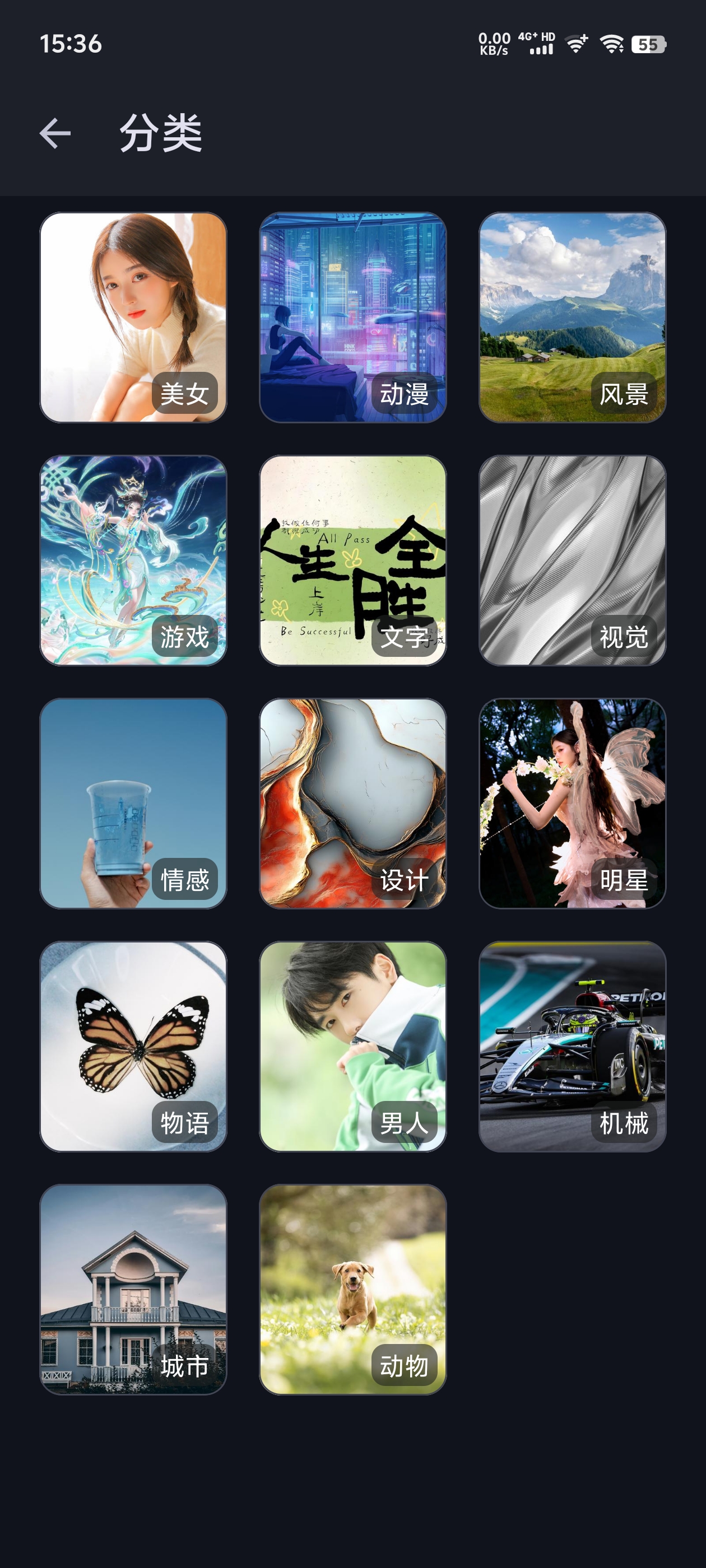Viewport: 706px width, 1568px height.
Task: Open the 物语 butterfly tile
Action: click(x=133, y=1046)
